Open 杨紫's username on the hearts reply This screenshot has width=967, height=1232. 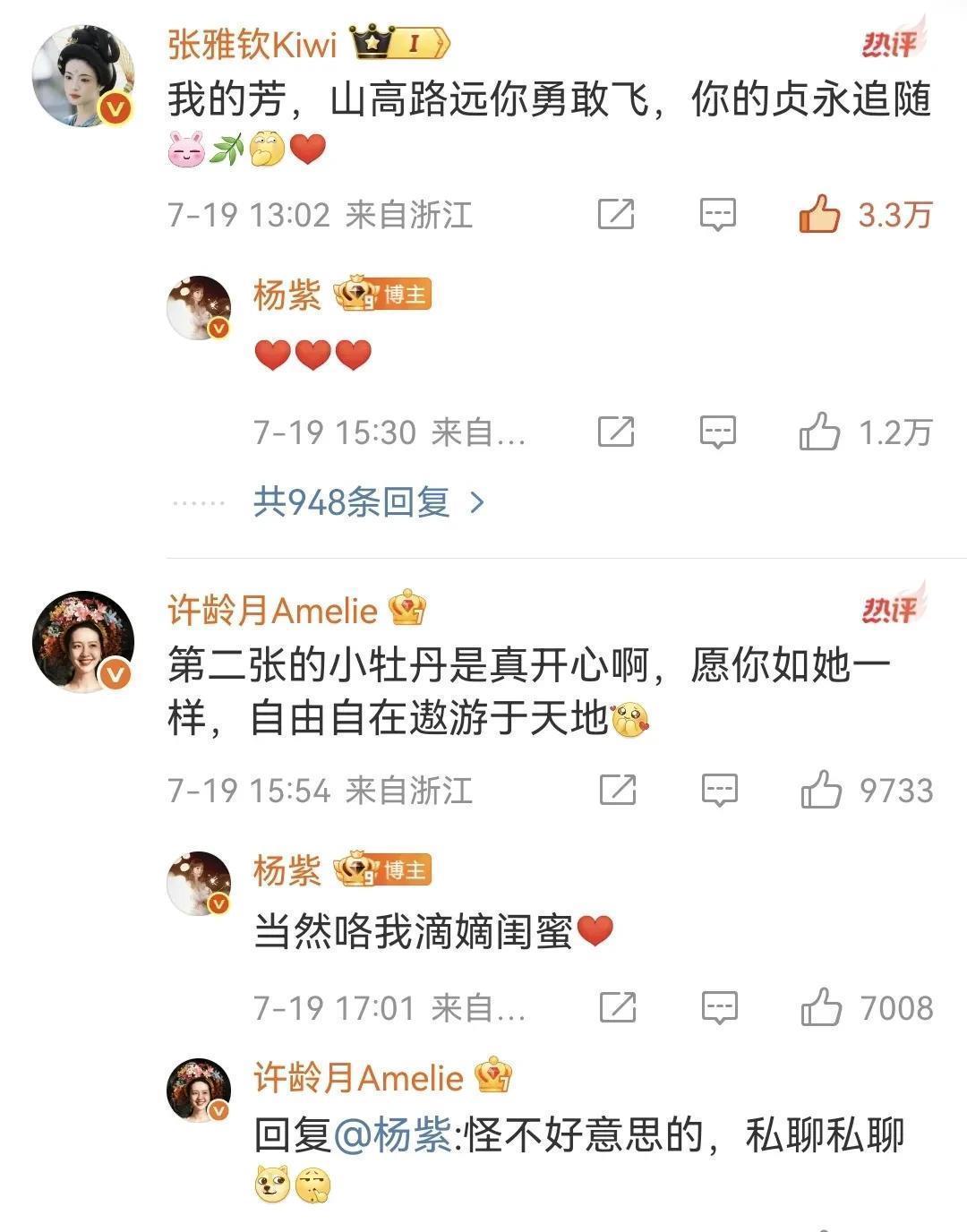click(x=287, y=295)
